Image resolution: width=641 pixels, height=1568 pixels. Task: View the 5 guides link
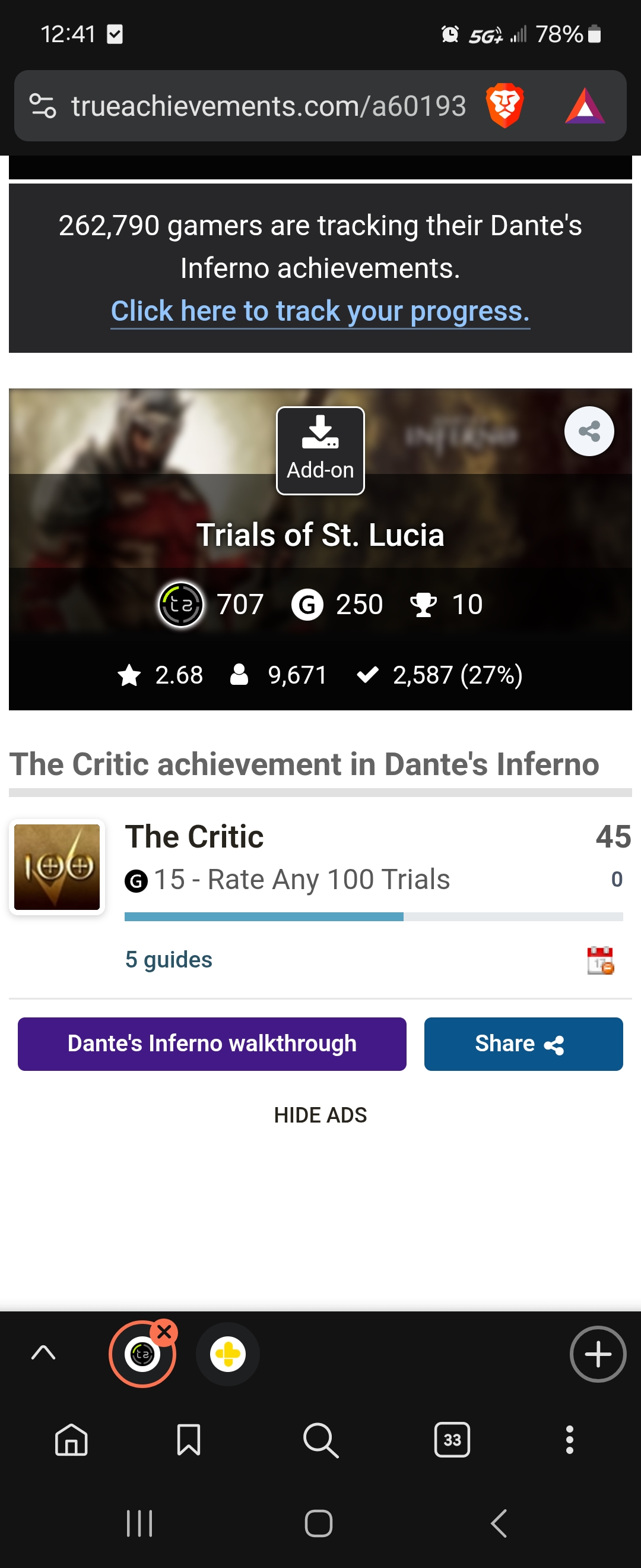click(169, 959)
